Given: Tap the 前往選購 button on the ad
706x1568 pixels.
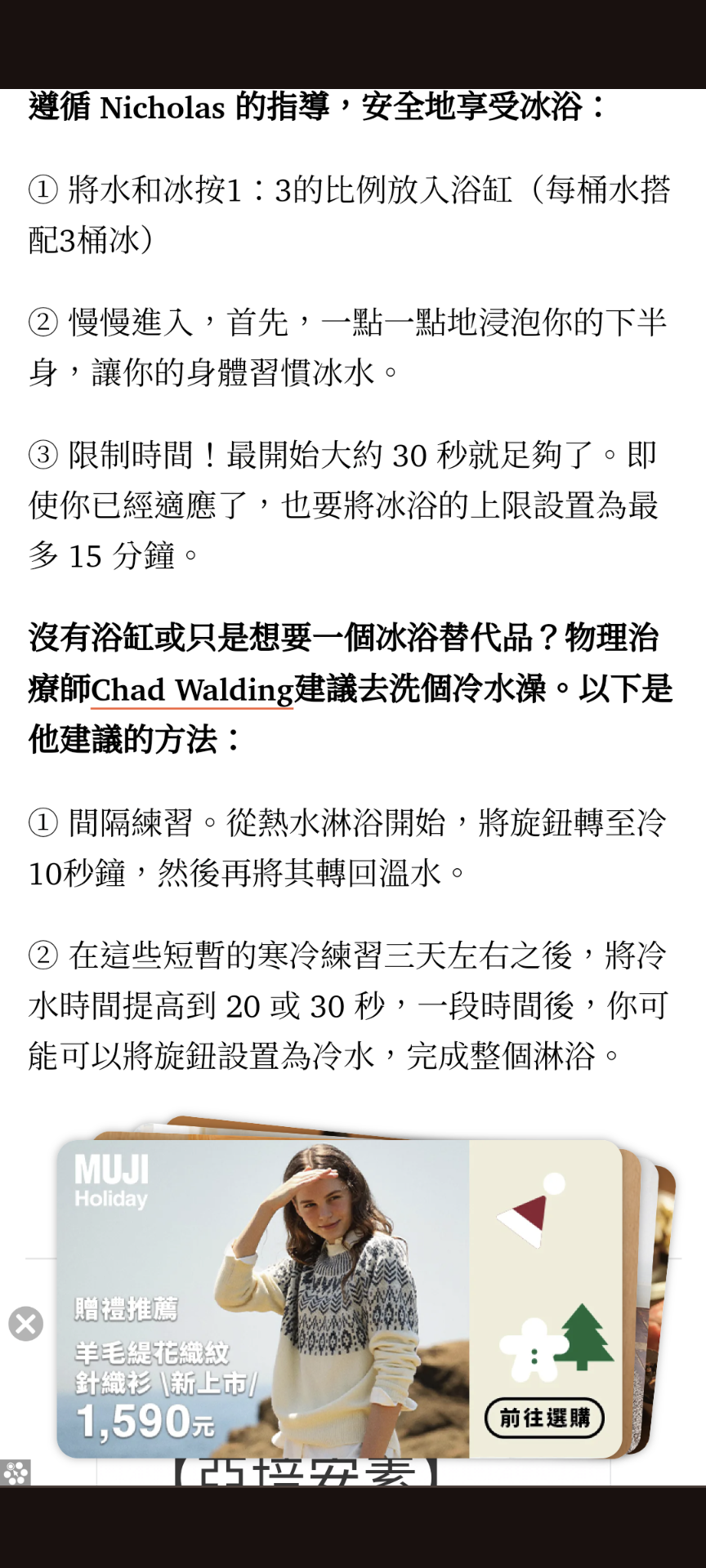Looking at the screenshot, I should pyautogui.click(x=544, y=1418).
